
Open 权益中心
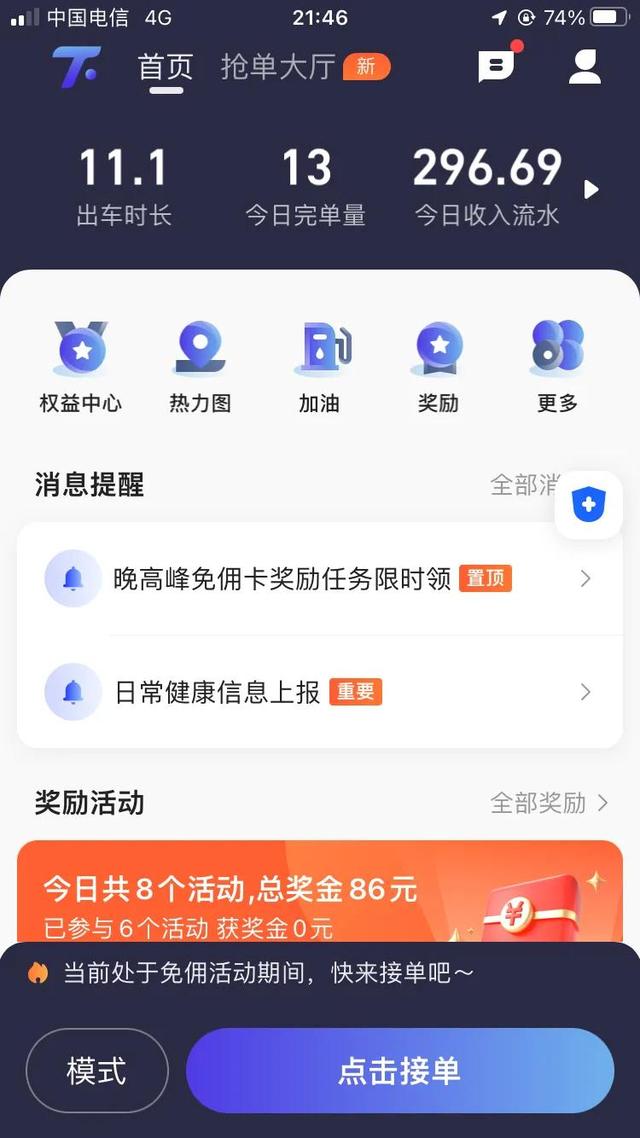tap(81, 366)
